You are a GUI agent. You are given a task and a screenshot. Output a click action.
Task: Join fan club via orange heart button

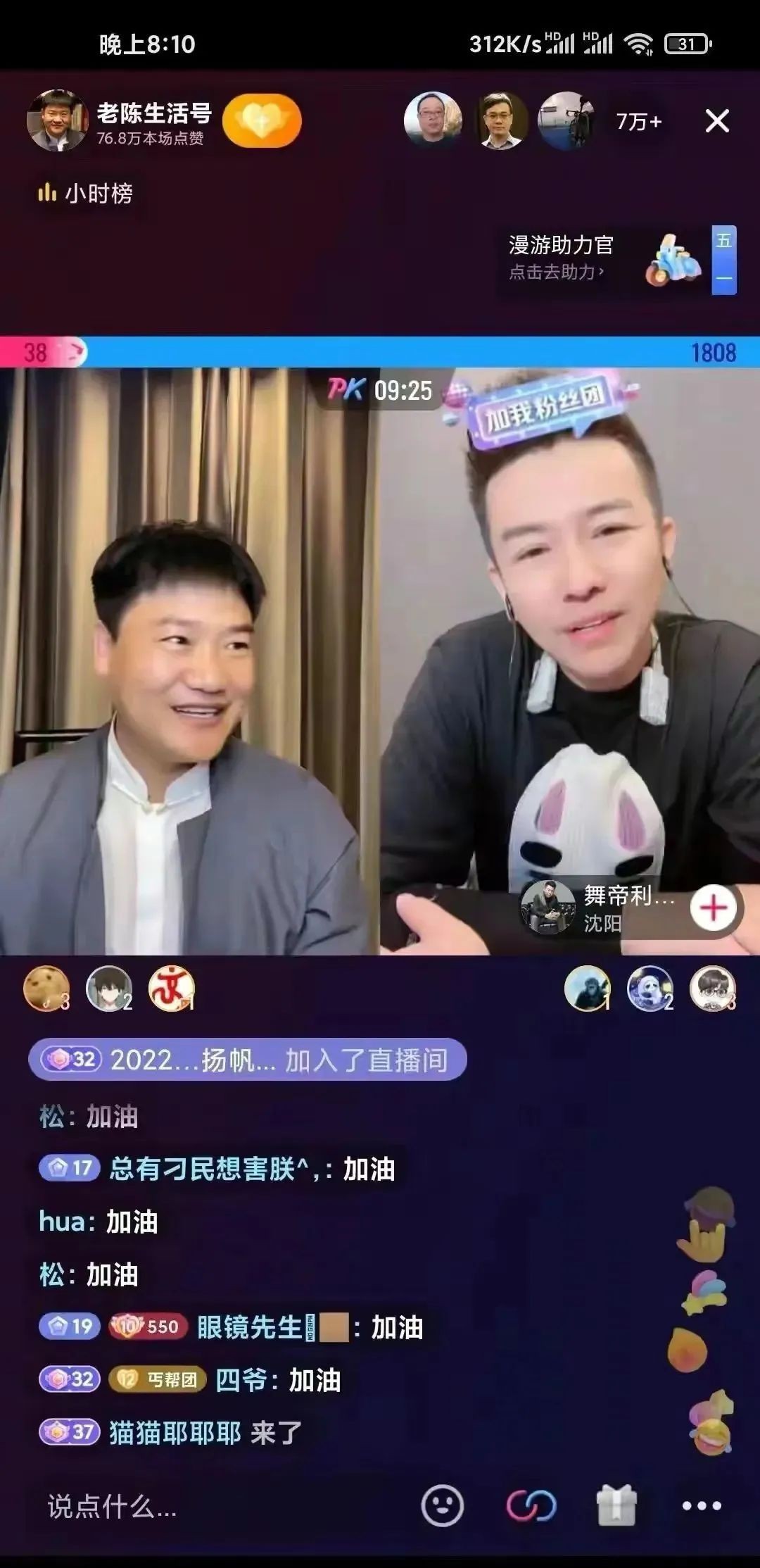[262, 121]
